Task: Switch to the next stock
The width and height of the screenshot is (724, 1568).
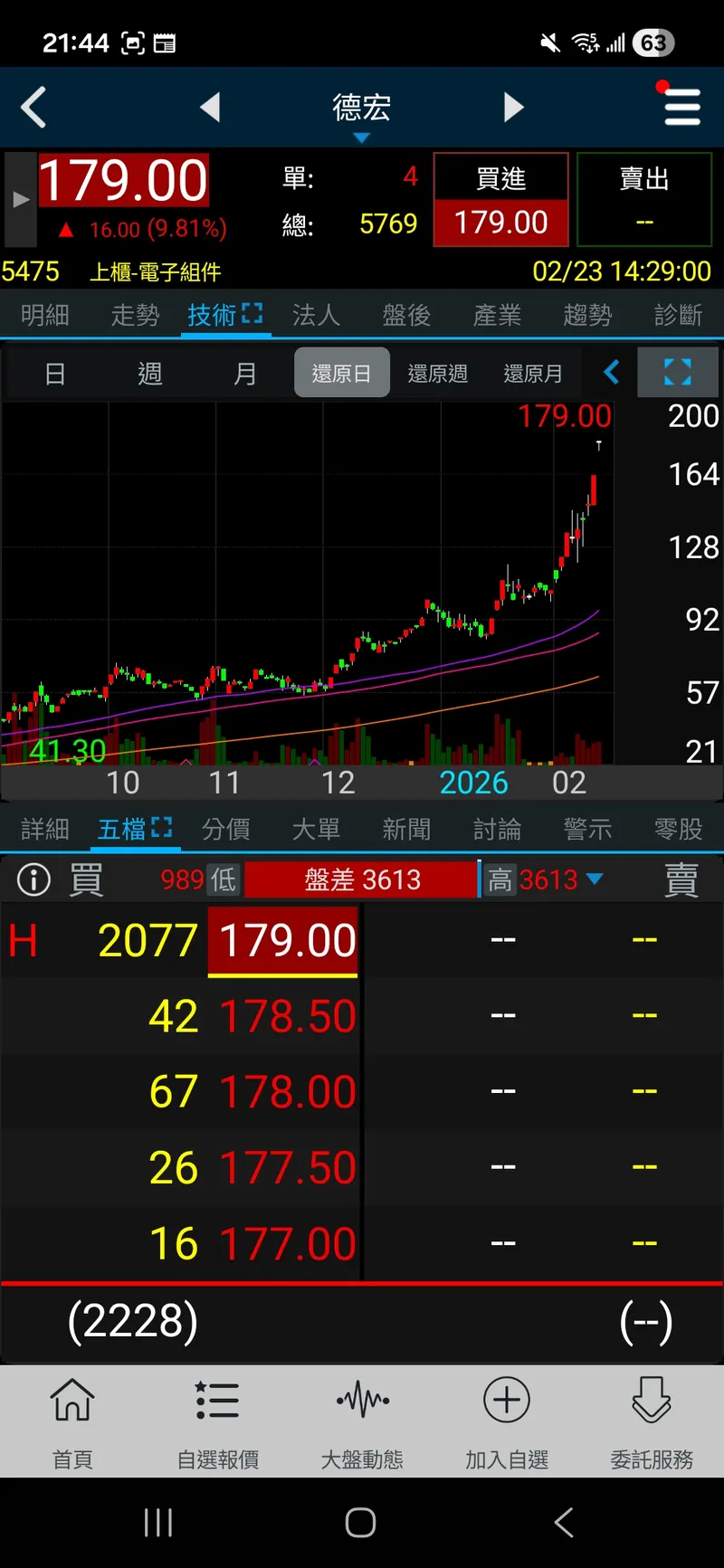Action: click(x=513, y=108)
